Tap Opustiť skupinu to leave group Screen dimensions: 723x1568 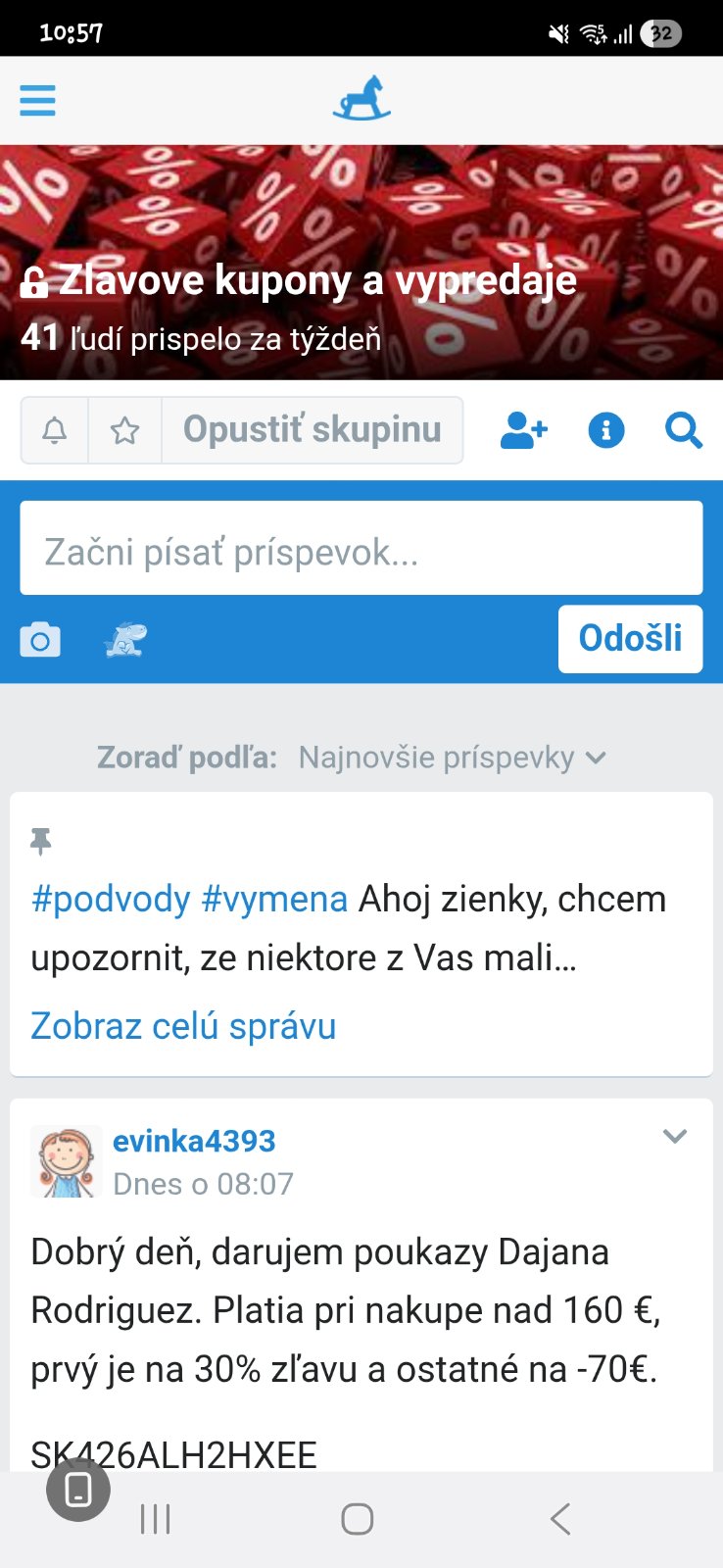click(x=312, y=430)
